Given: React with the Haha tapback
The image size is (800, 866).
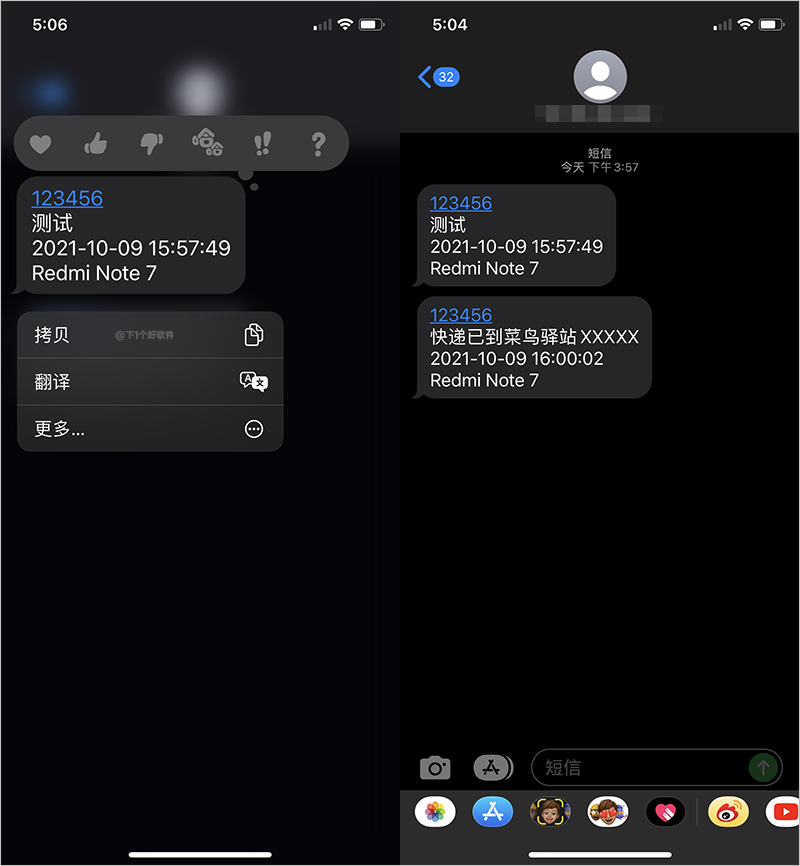Looking at the screenshot, I should tap(207, 145).
